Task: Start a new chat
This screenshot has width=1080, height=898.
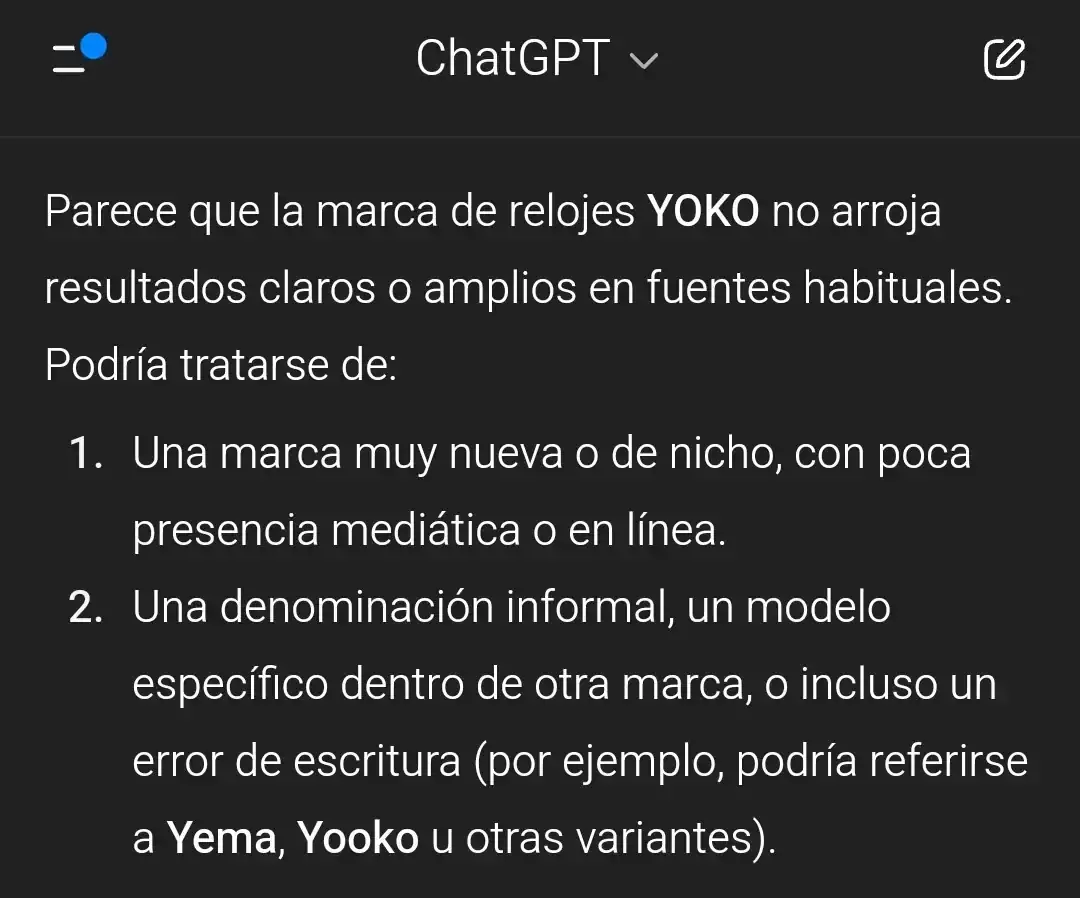Action: click(1004, 60)
